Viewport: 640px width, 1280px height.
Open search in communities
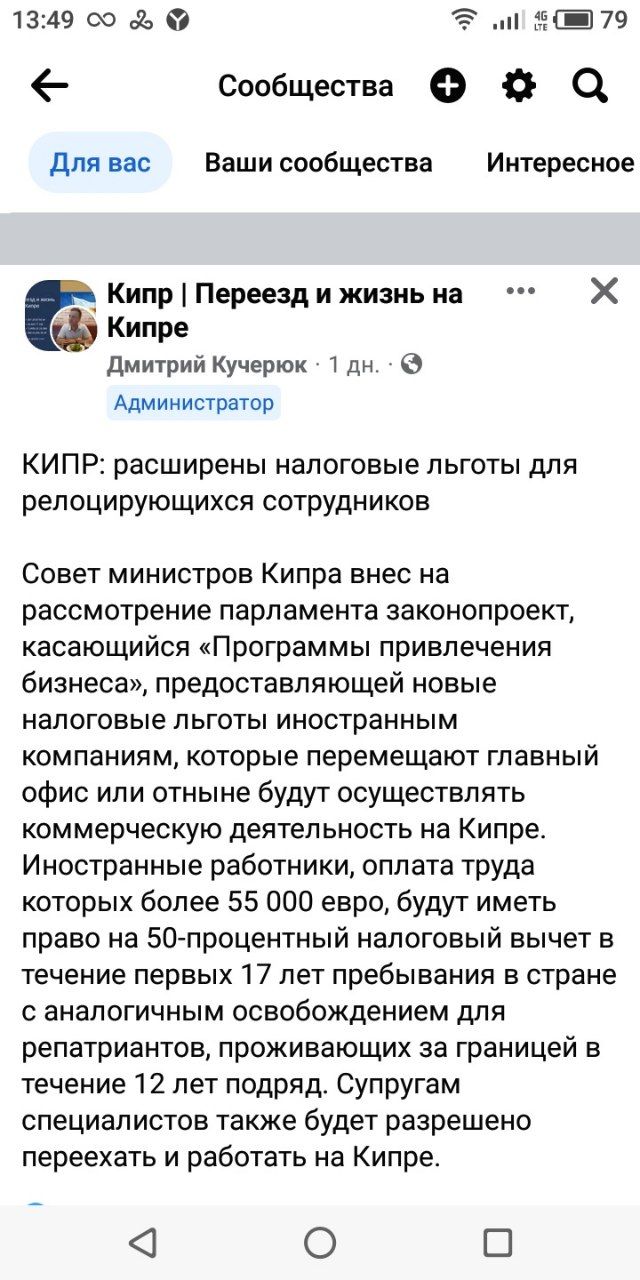[590, 86]
